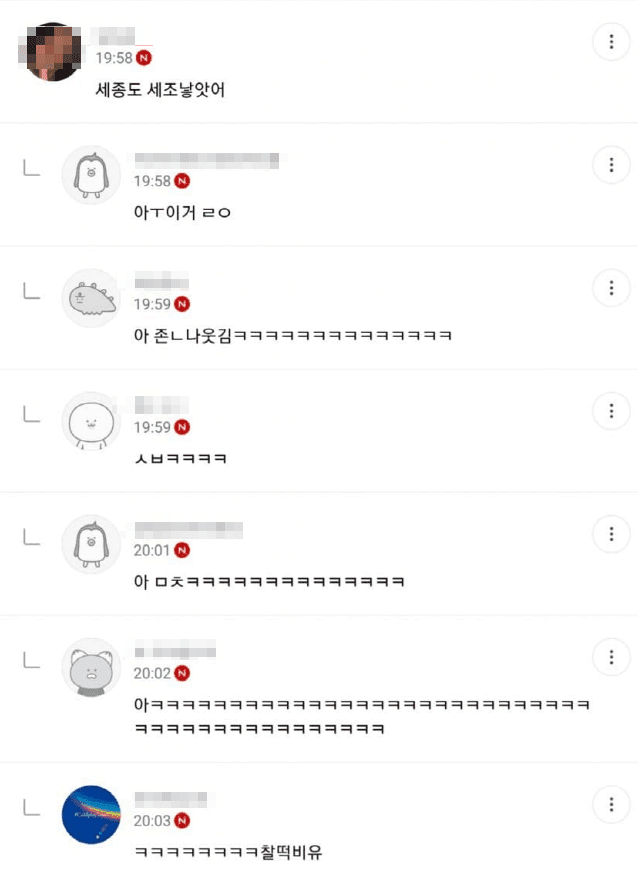The height and width of the screenshot is (880, 638).
Task: Open the menu for the reply '아ㅜ이거 ㄹㅇ'
Action: click(611, 165)
